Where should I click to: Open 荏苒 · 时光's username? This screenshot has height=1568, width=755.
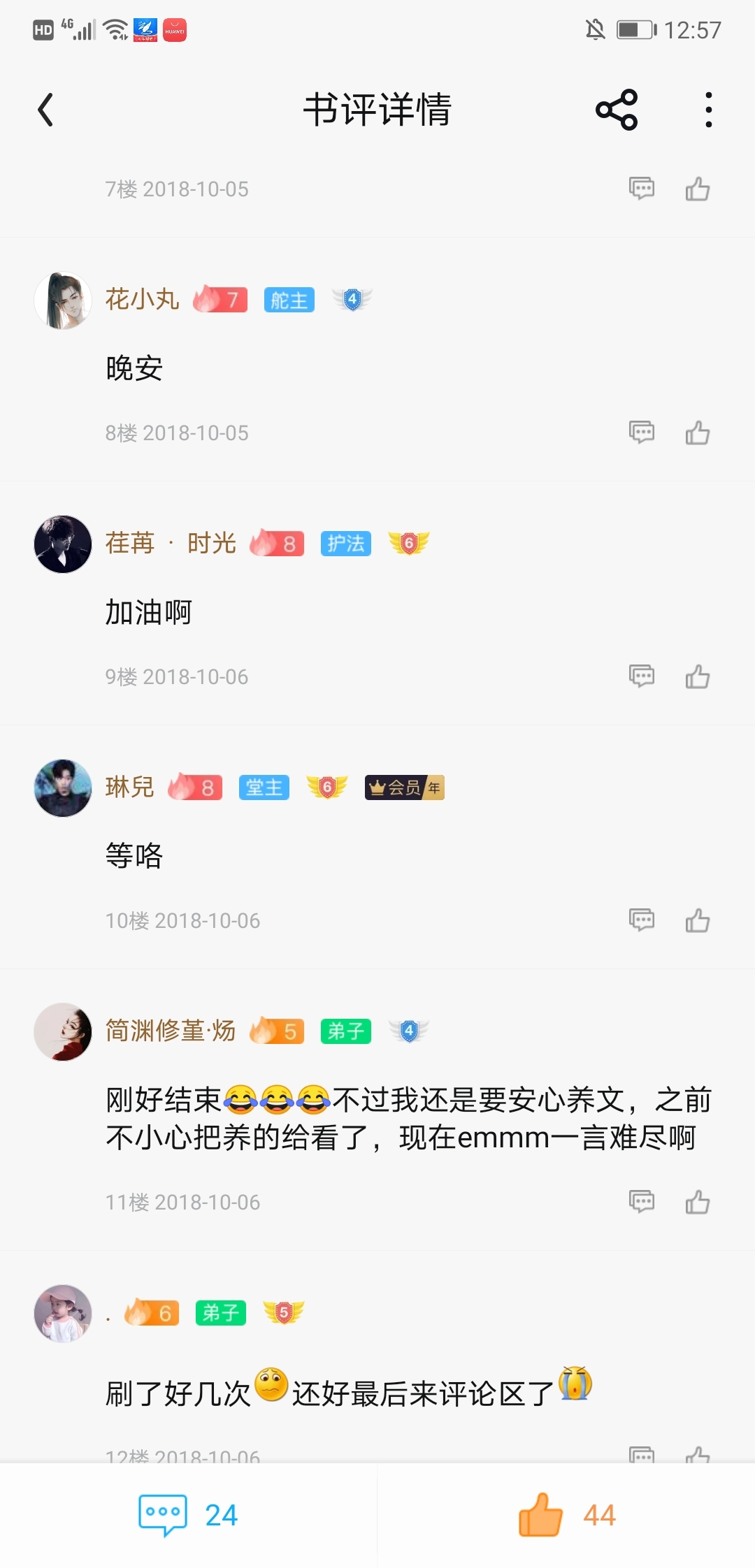coord(171,544)
